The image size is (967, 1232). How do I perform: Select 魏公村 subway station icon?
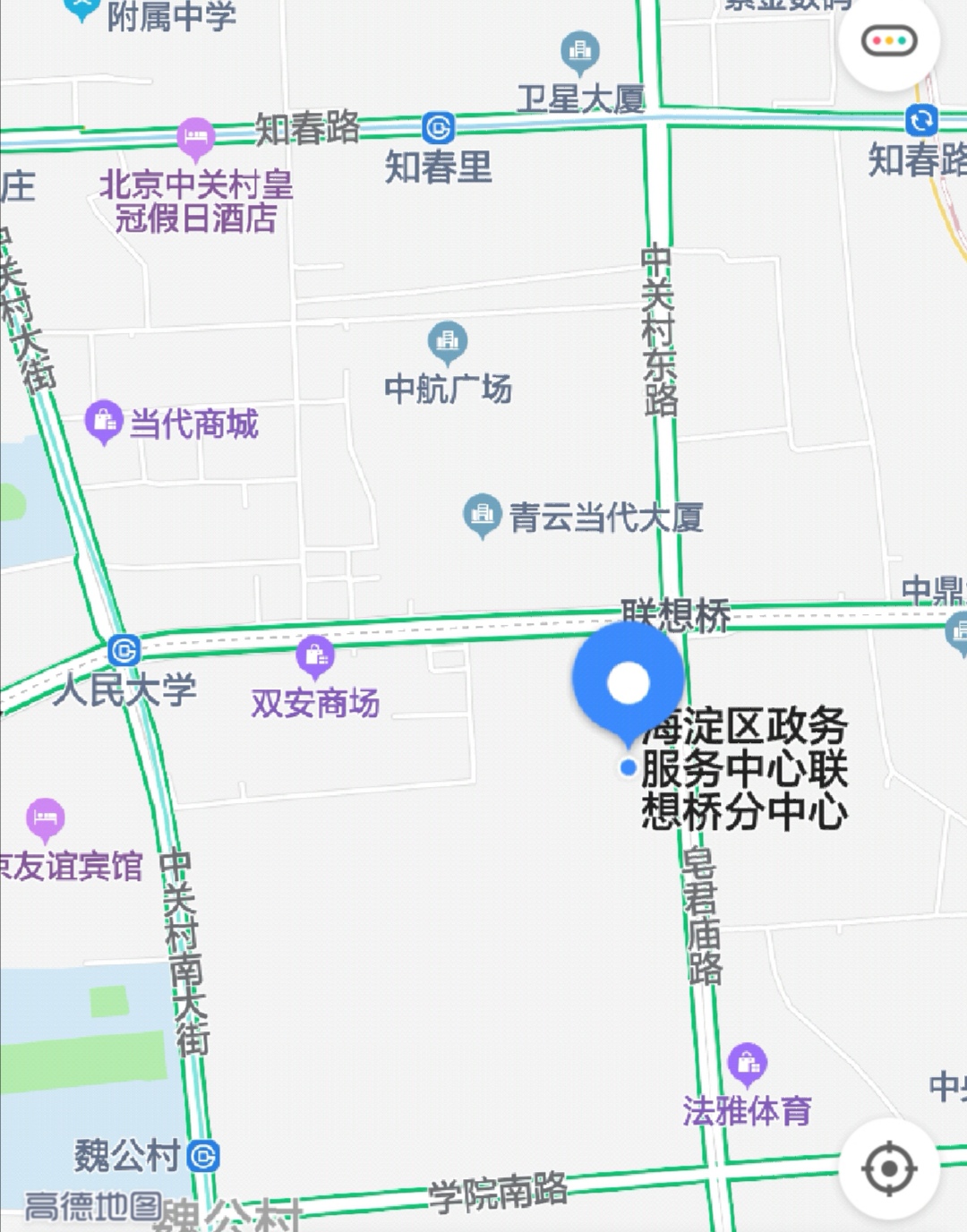[203, 1157]
